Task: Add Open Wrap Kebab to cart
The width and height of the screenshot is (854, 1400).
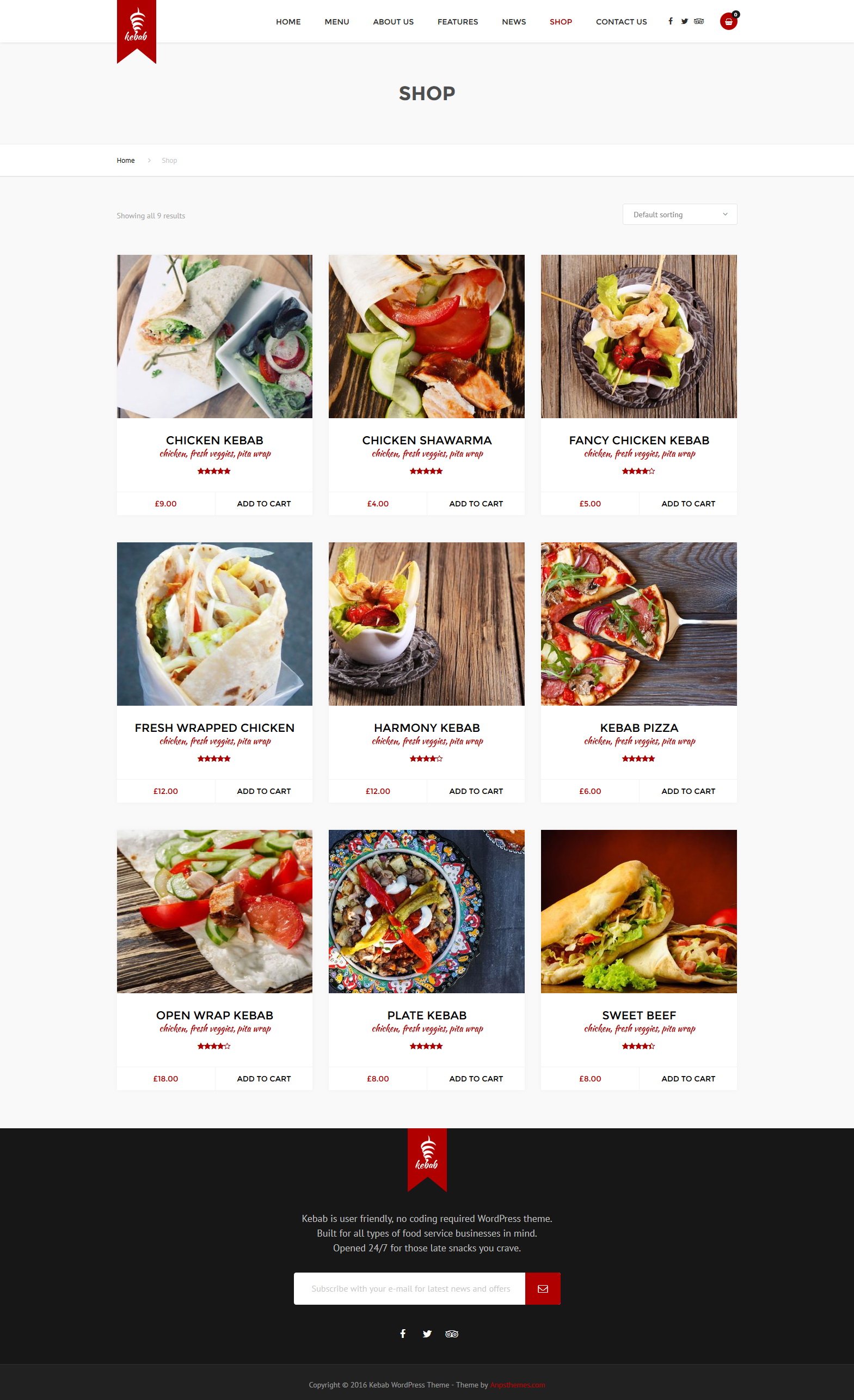Action: [x=263, y=1078]
